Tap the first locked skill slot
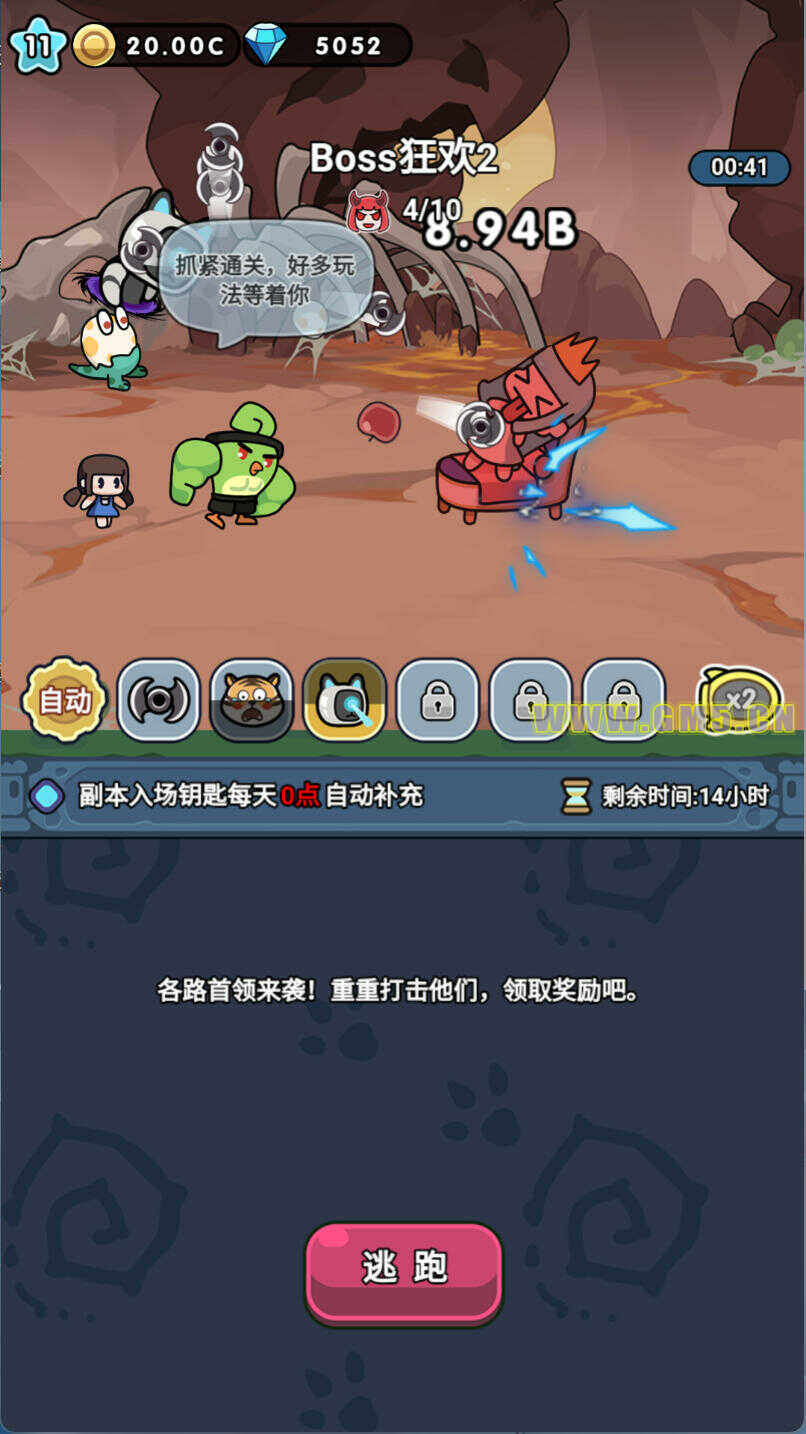 [x=437, y=699]
